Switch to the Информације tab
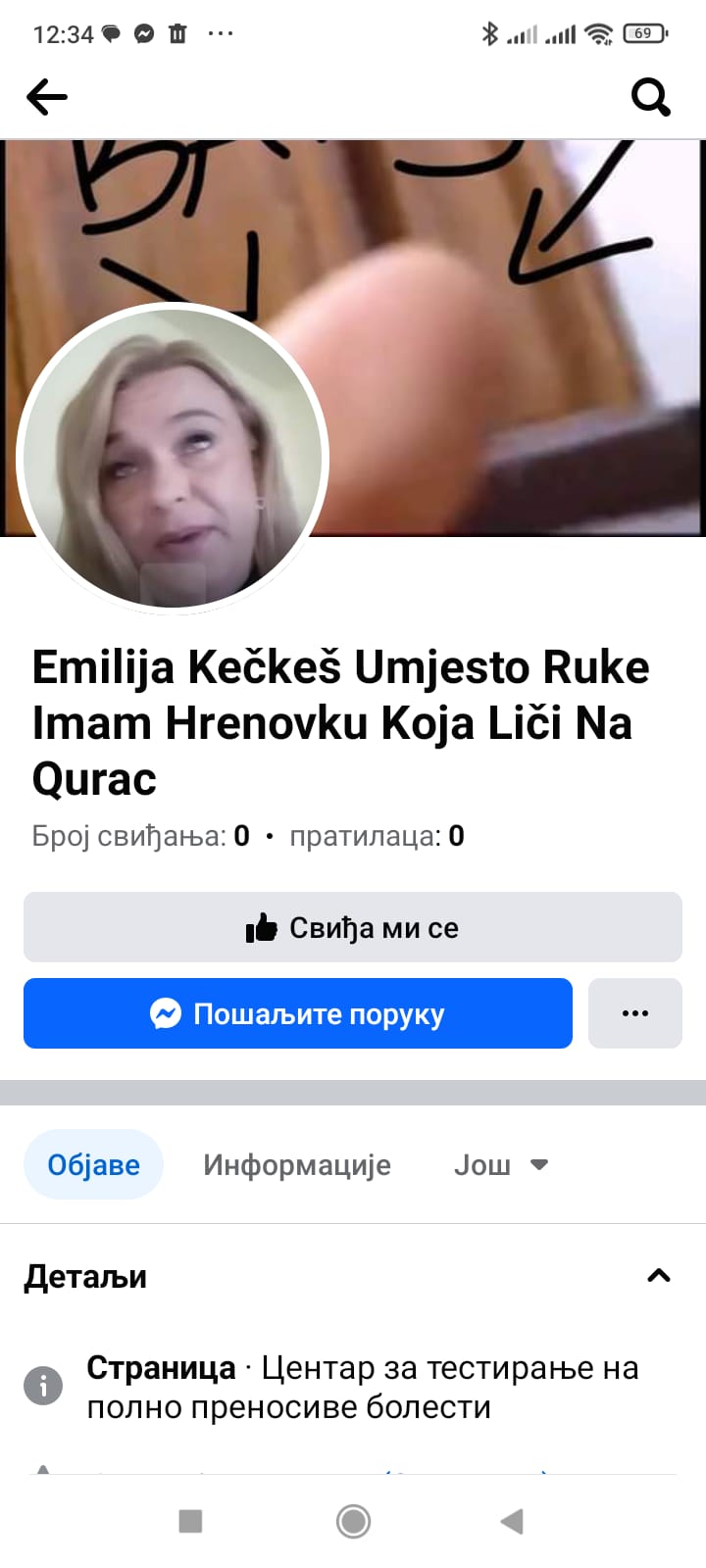This screenshot has width=706, height=1568. [296, 1164]
